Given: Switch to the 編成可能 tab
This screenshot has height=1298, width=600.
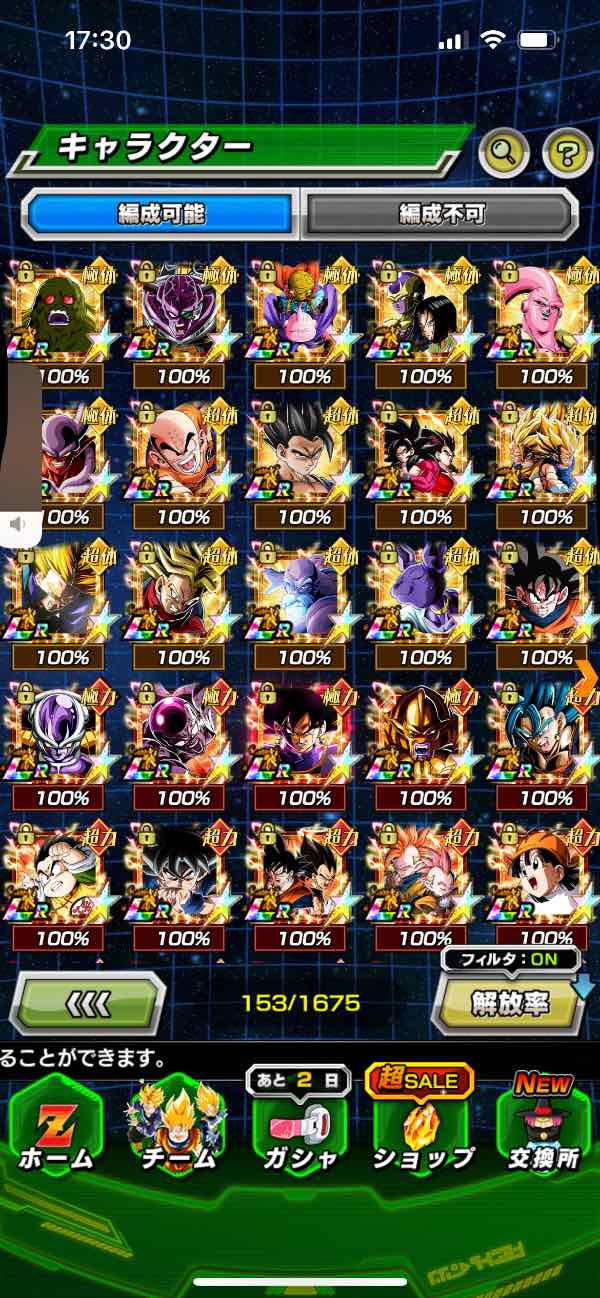Looking at the screenshot, I should (x=160, y=213).
